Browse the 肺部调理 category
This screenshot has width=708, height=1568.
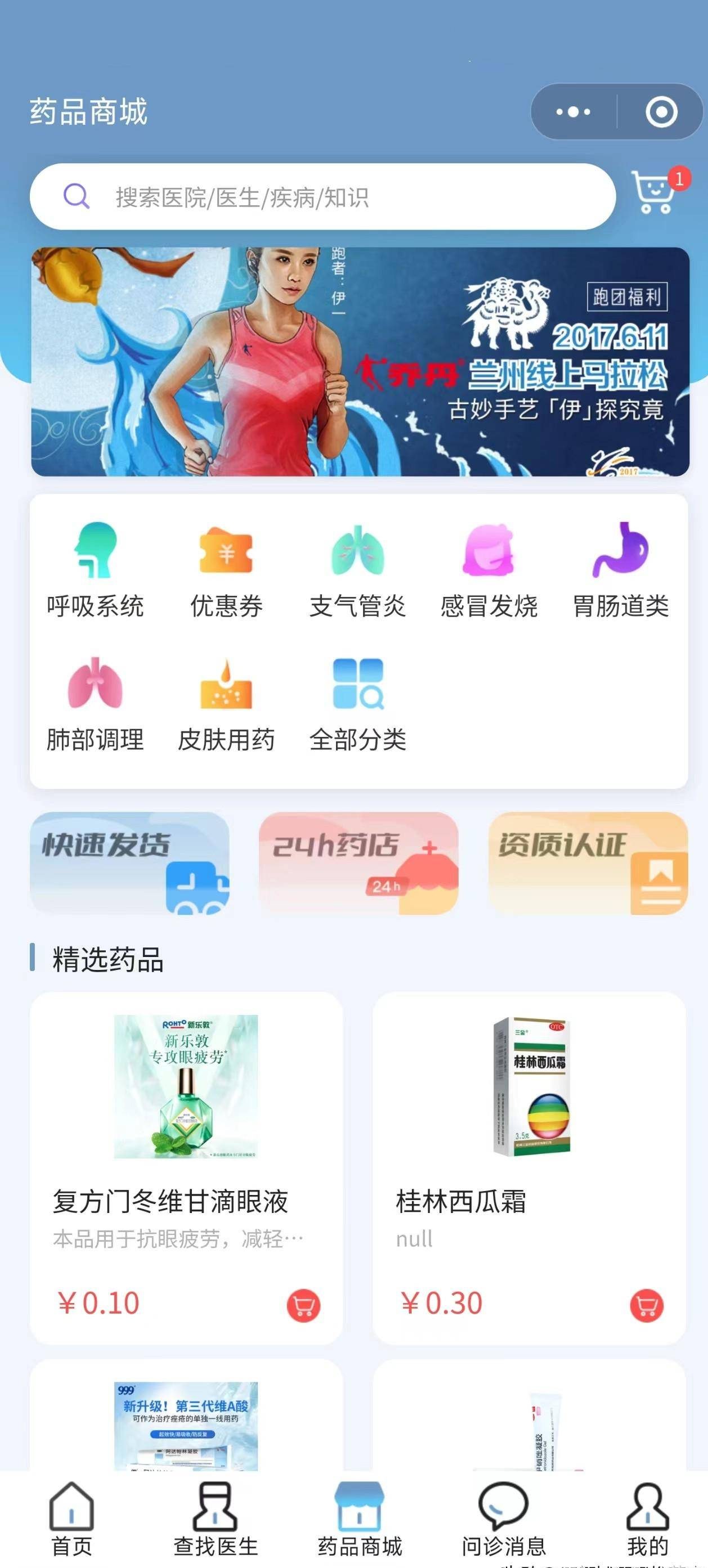(x=95, y=704)
